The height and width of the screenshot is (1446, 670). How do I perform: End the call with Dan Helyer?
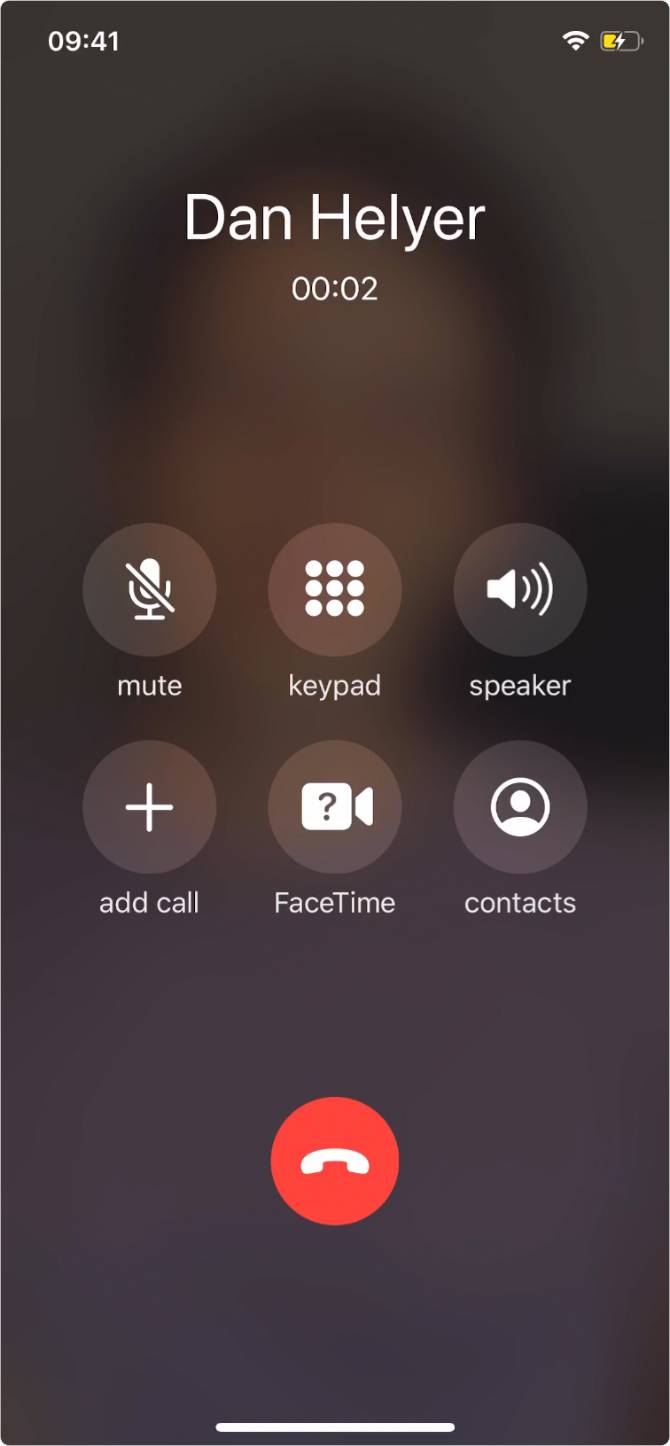click(x=335, y=1160)
